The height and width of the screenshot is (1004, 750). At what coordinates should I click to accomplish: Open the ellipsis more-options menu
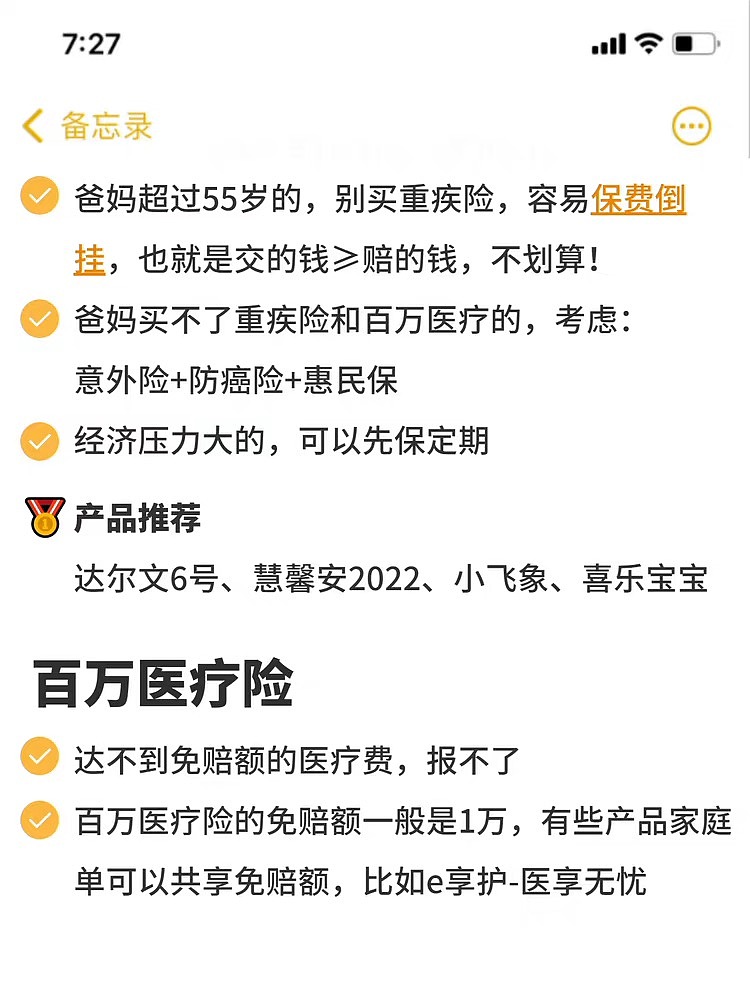click(691, 126)
